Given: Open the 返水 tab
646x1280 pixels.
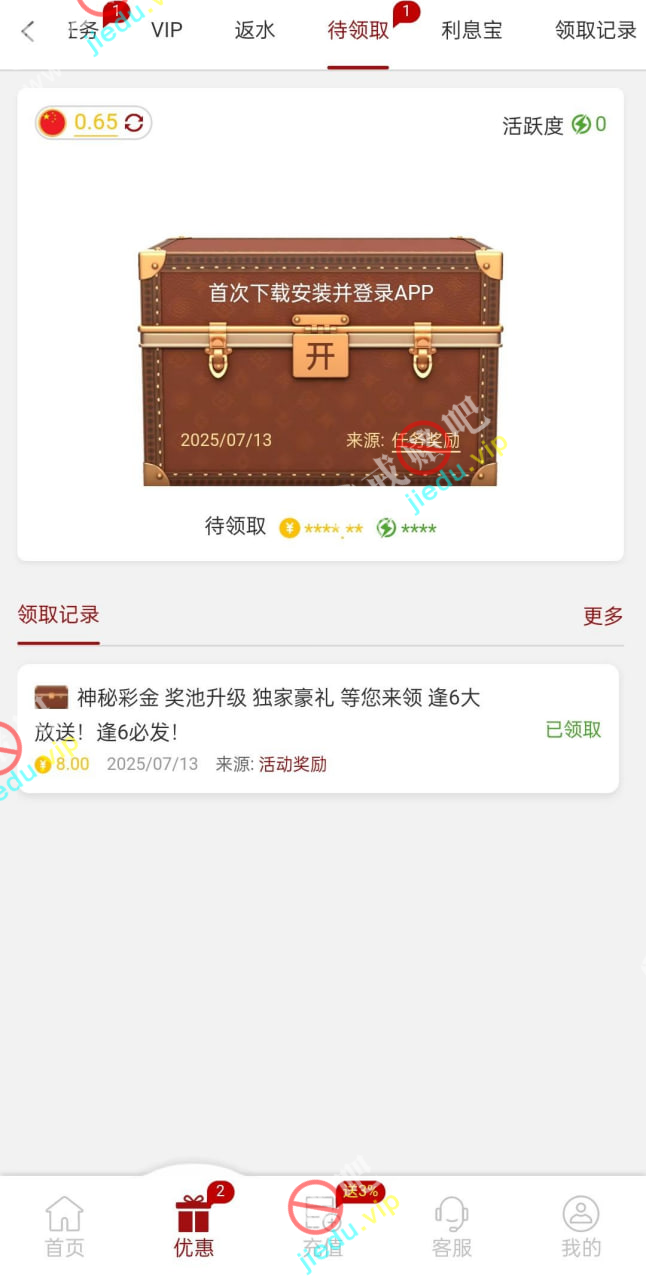Looking at the screenshot, I should pyautogui.click(x=255, y=30).
